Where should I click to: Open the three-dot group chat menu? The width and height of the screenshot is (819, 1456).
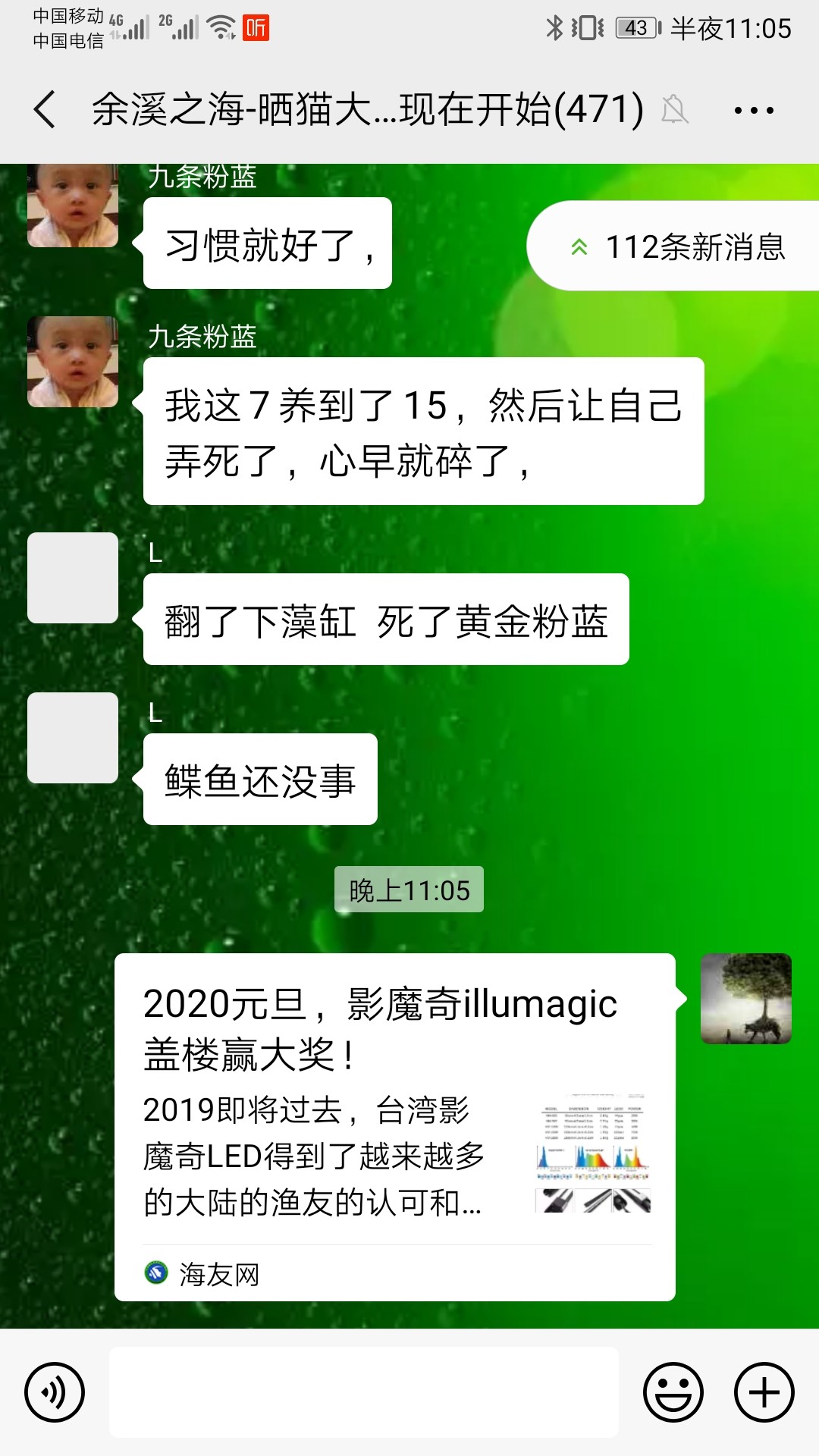pos(754,111)
